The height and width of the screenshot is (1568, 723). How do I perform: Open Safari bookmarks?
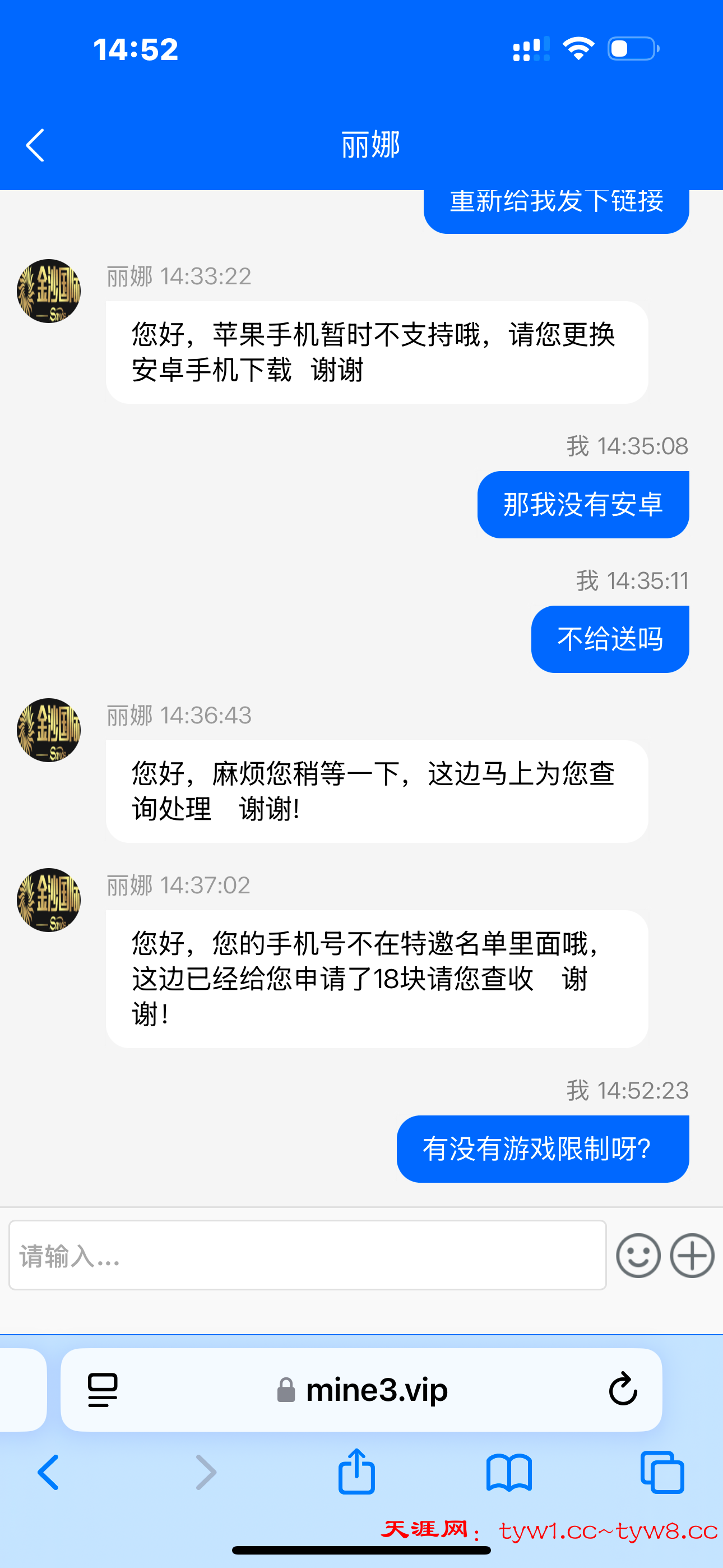coord(509,1473)
